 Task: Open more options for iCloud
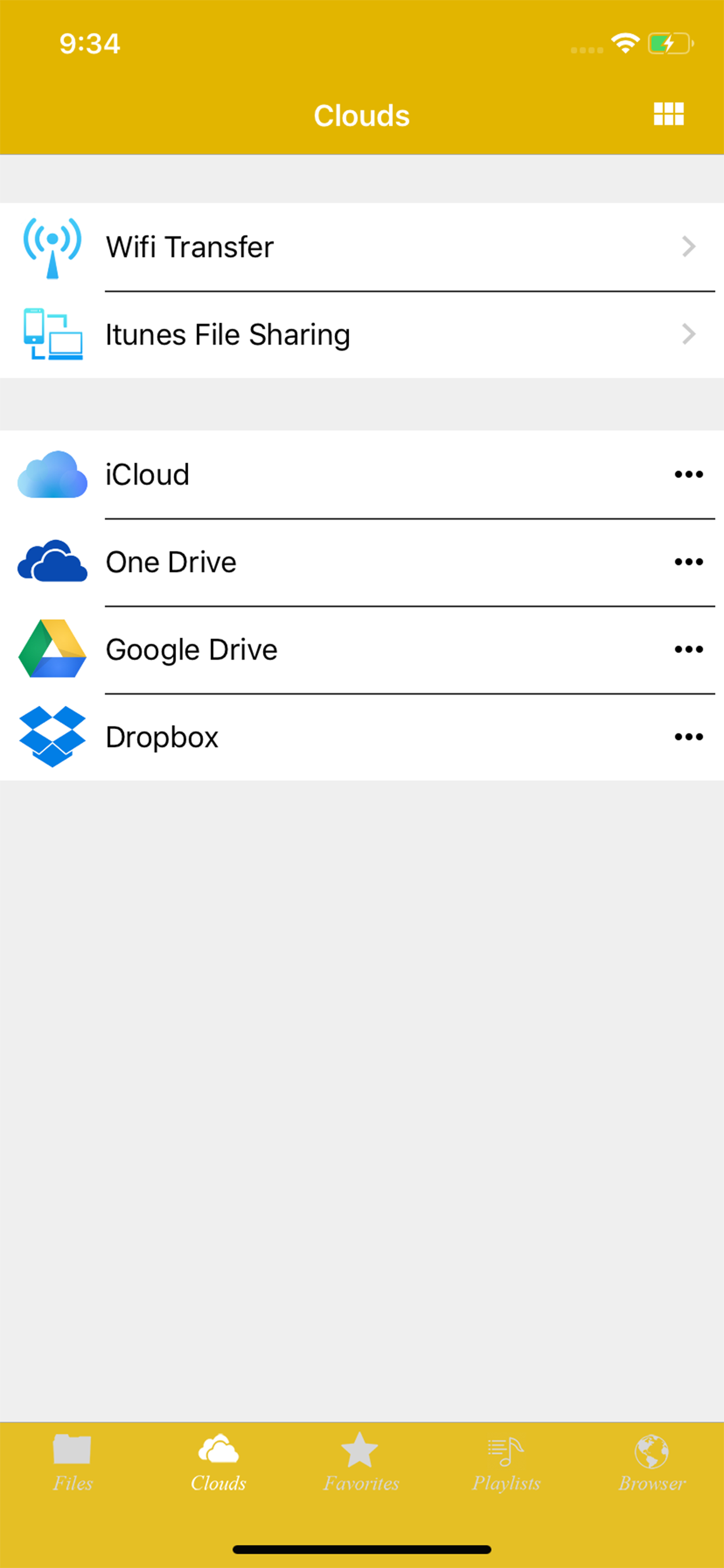coord(688,475)
